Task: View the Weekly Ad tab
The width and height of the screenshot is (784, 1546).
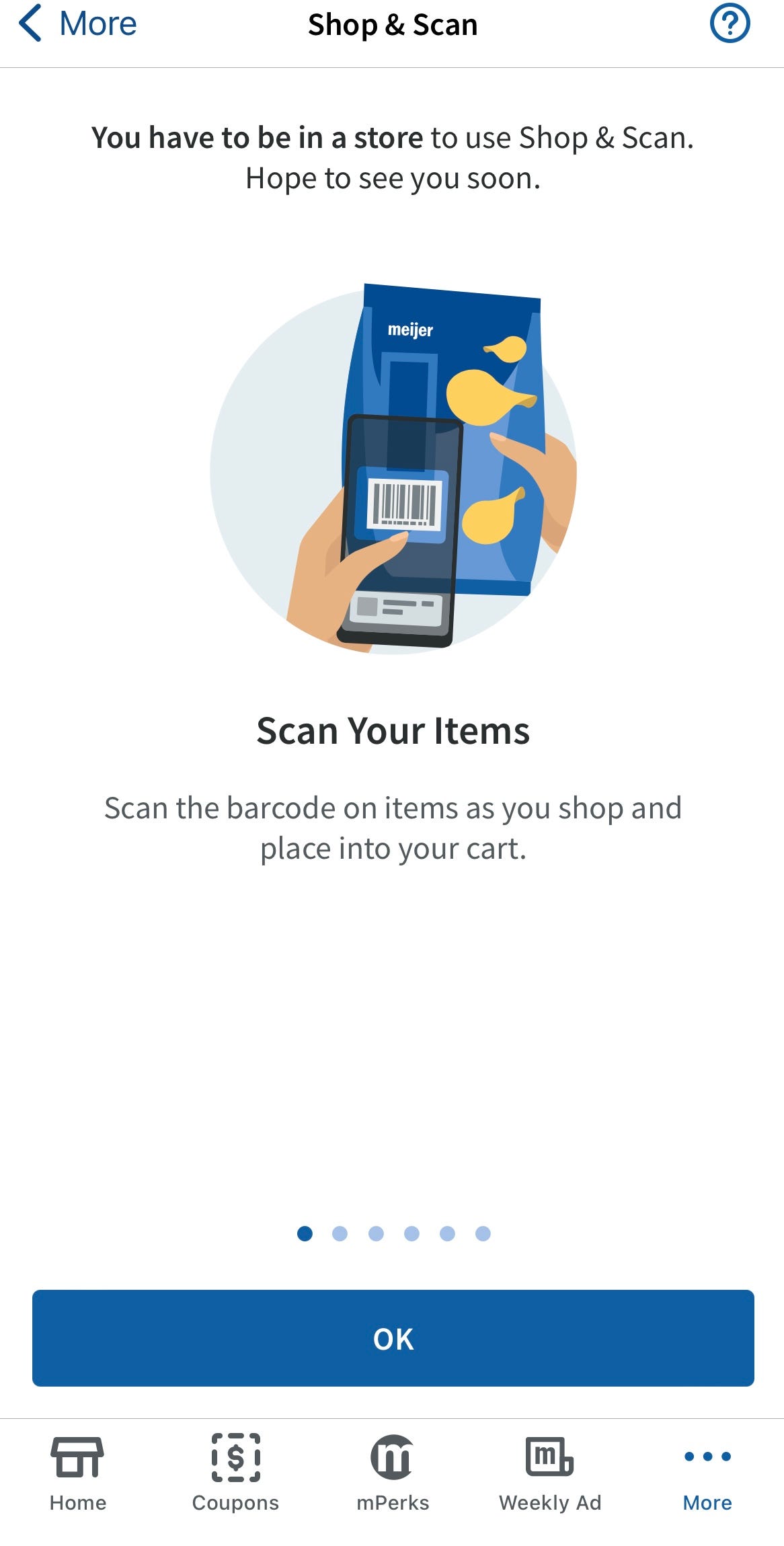Action: pyautogui.click(x=550, y=1473)
